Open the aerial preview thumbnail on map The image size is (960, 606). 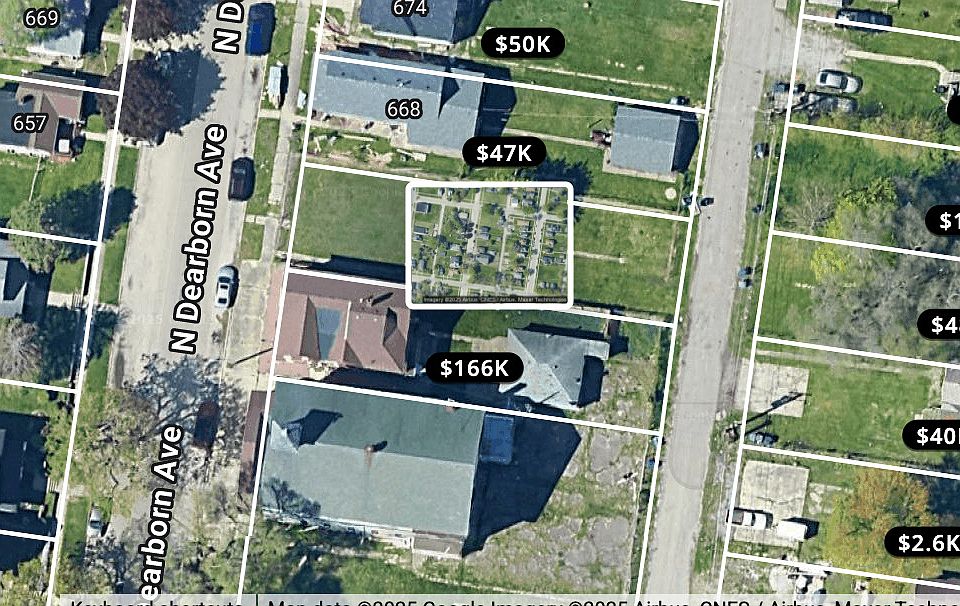pos(489,244)
